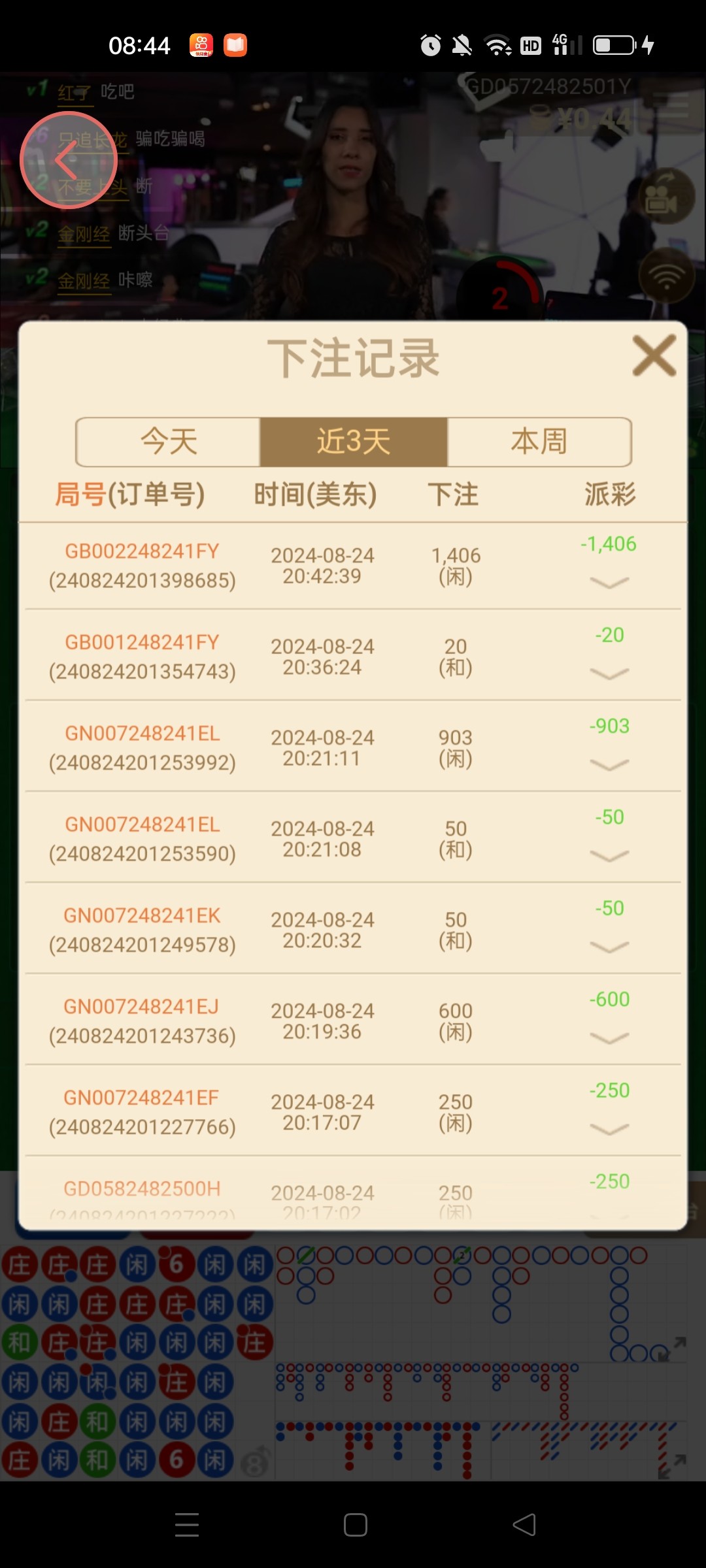Go back using system navigation button
This screenshot has height=1568, width=706.
524,1525
